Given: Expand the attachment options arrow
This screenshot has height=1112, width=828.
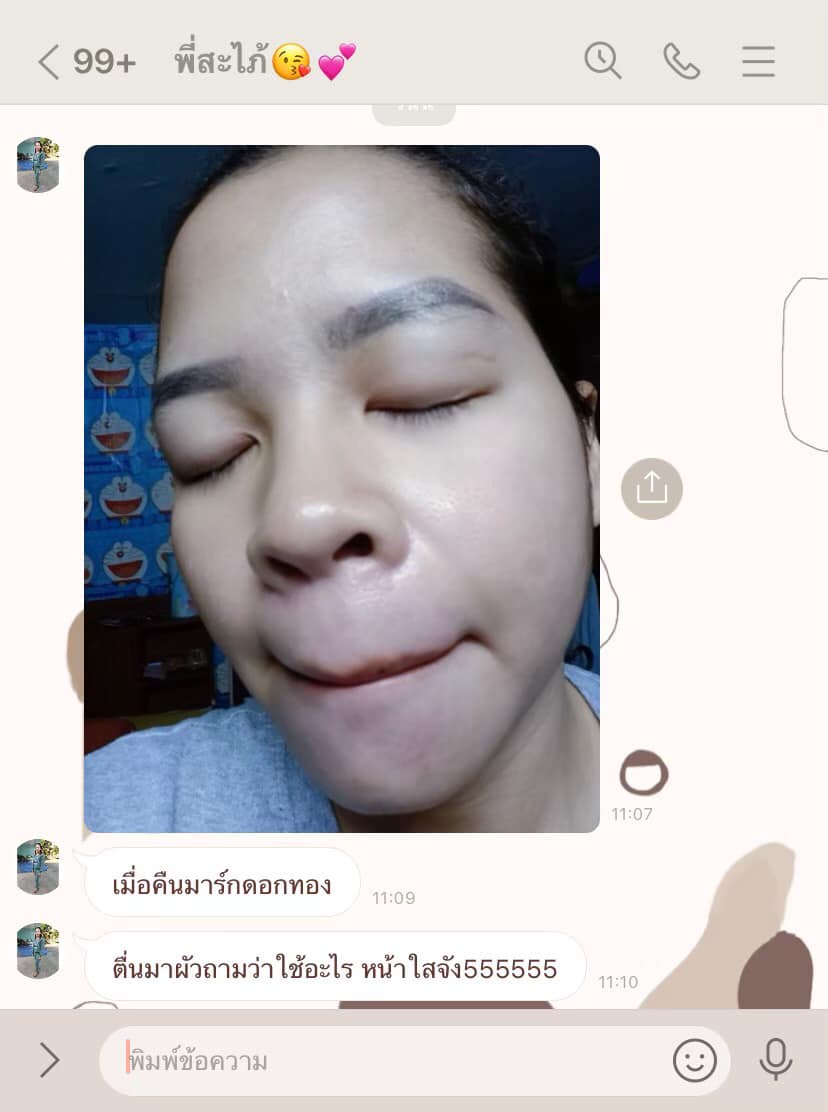Looking at the screenshot, I should click(x=49, y=1060).
